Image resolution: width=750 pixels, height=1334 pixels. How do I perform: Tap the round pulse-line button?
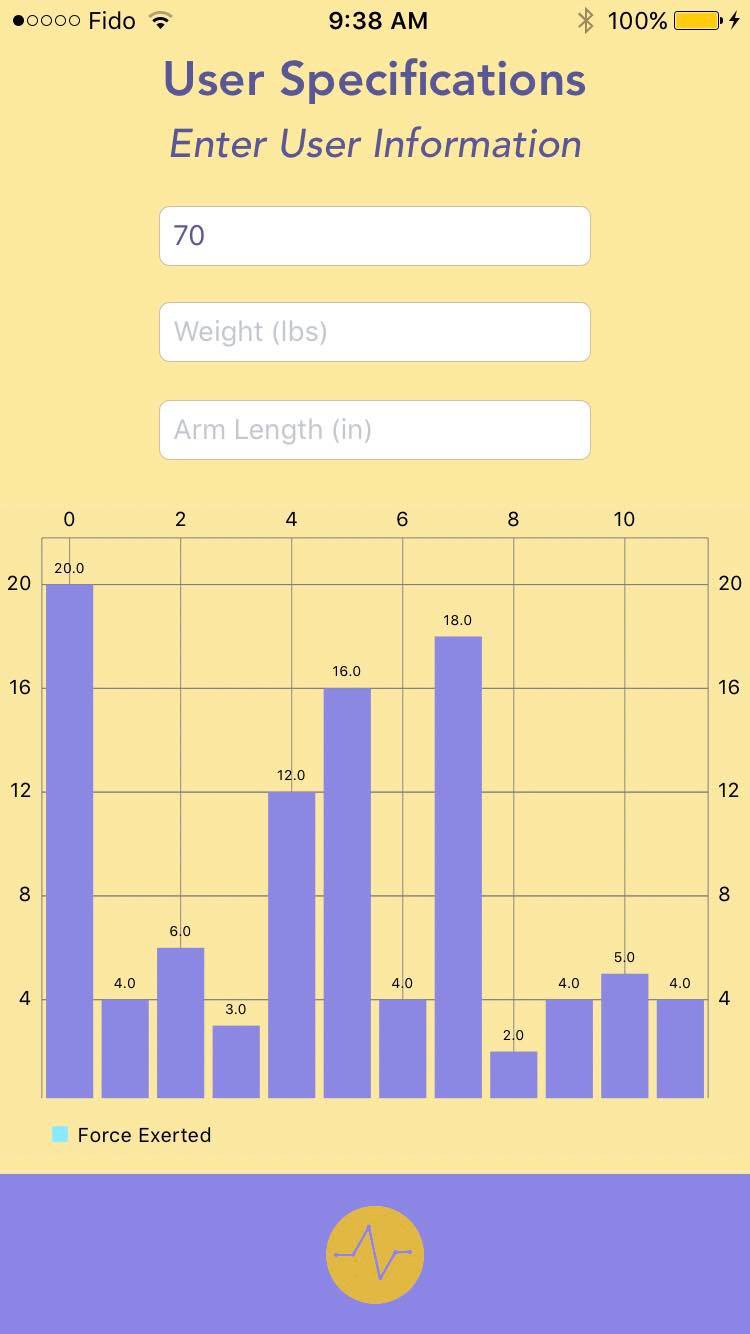click(375, 1254)
